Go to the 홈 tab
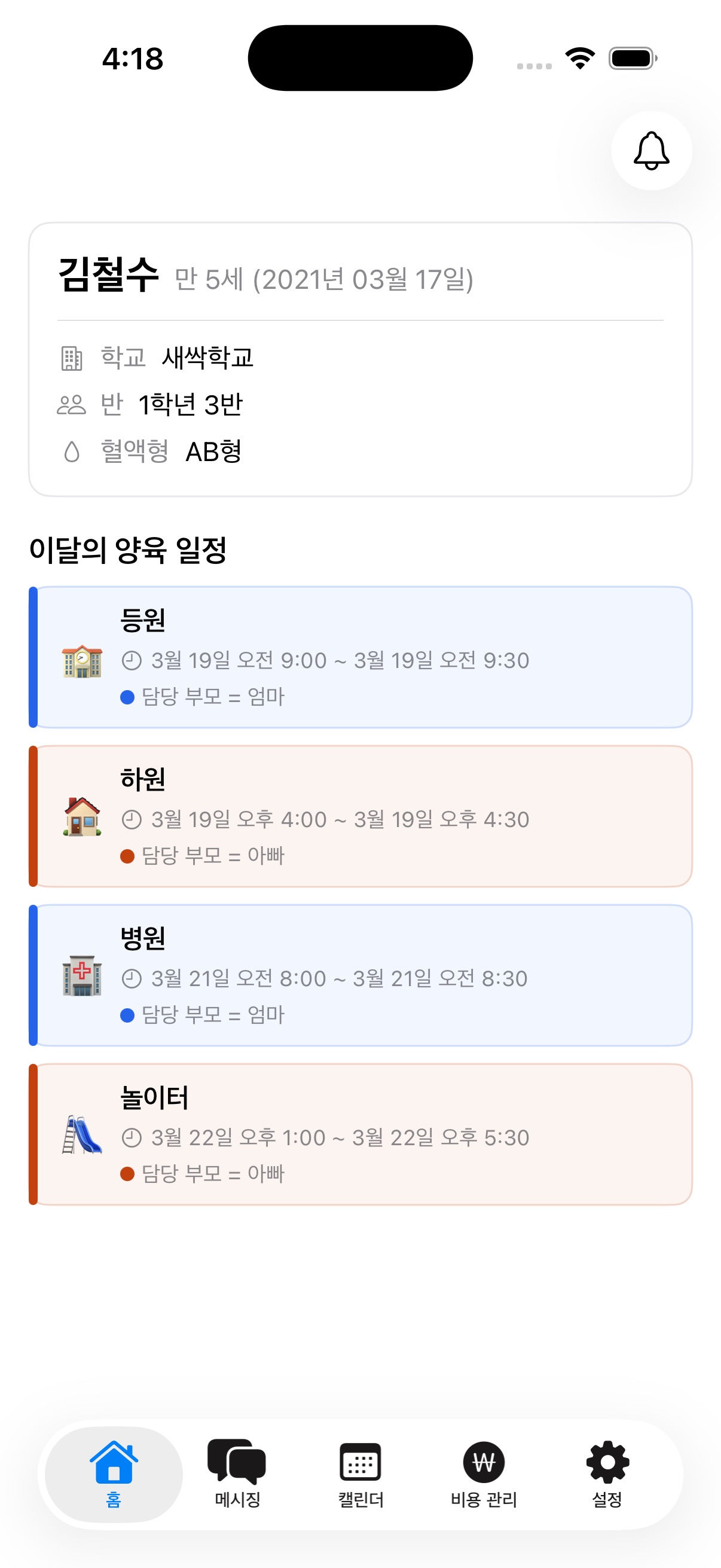This screenshot has height=1568, width=721. (114, 1473)
